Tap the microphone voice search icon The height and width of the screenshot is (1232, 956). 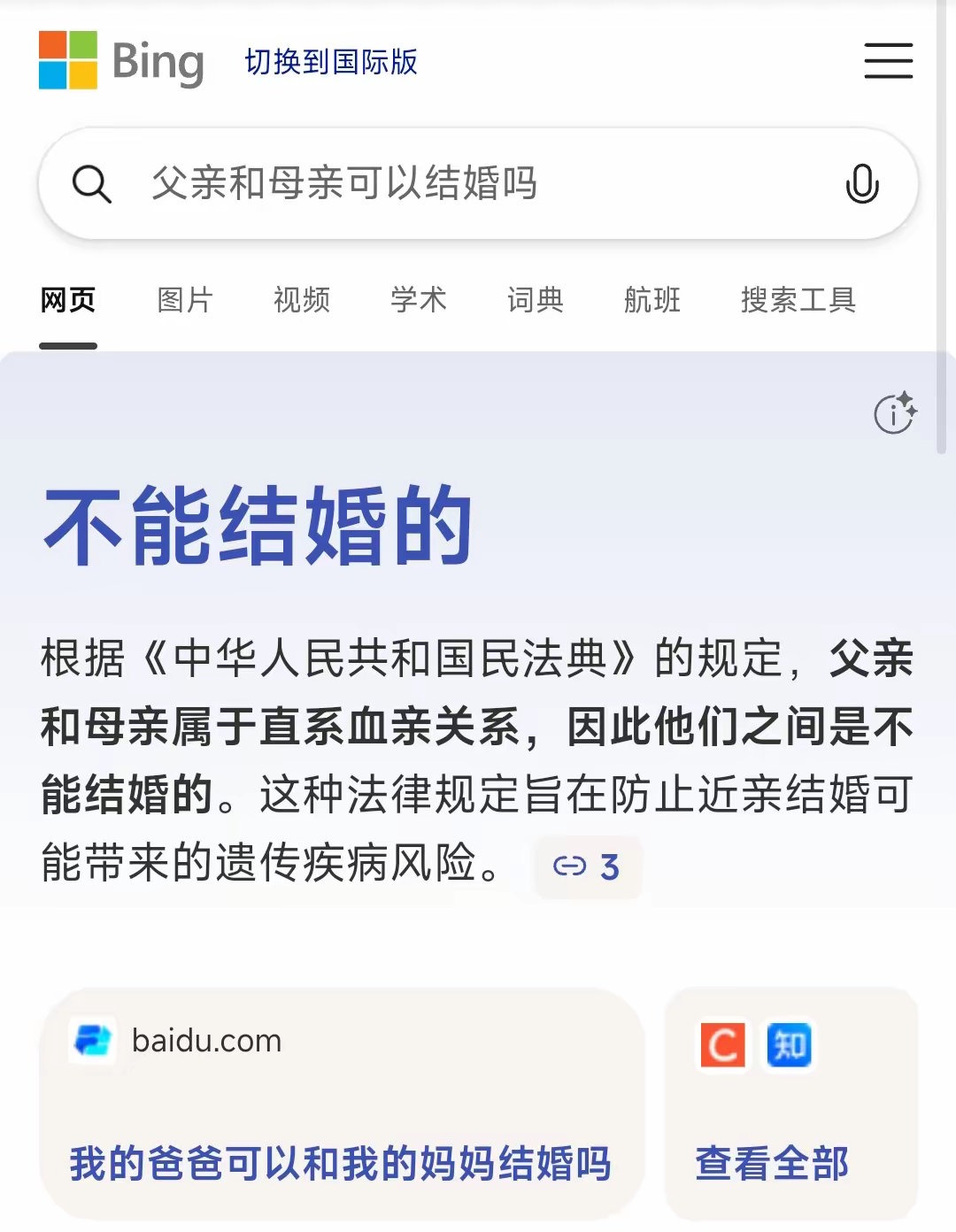click(x=861, y=184)
